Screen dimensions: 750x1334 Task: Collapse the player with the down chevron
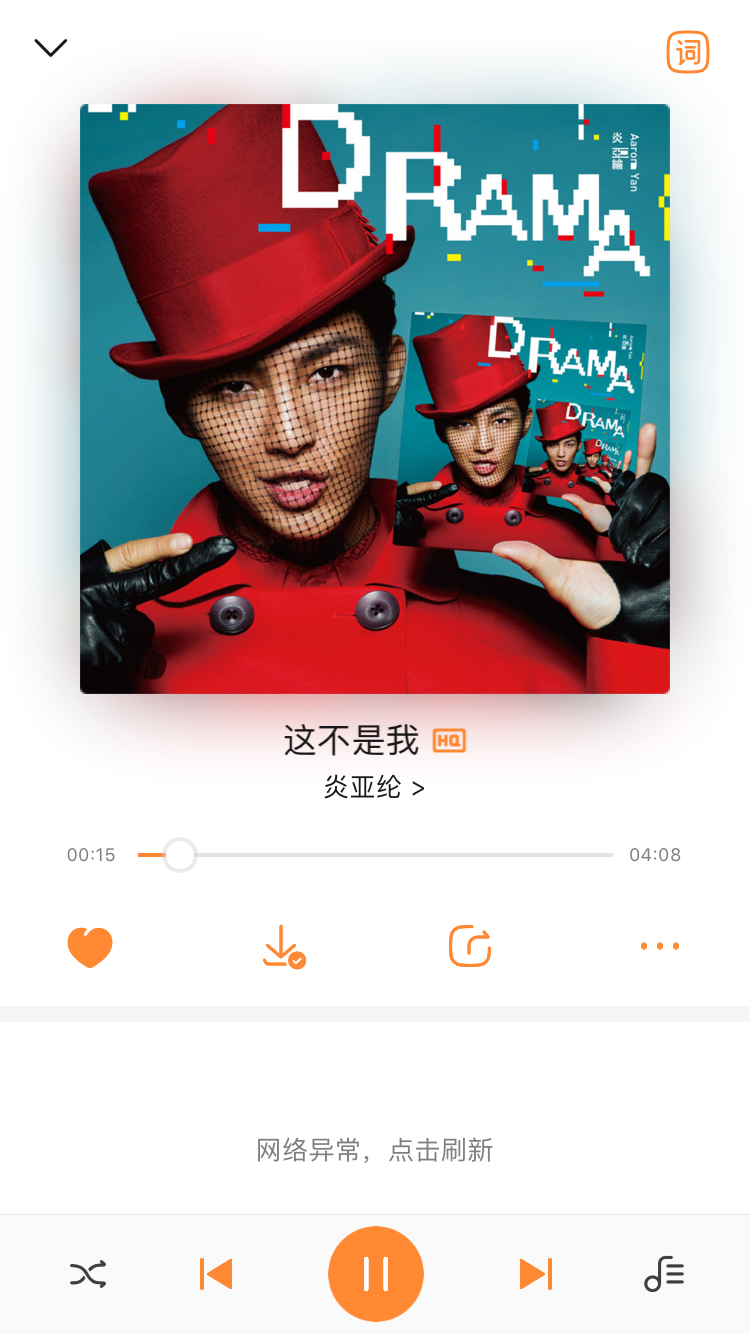(x=50, y=47)
